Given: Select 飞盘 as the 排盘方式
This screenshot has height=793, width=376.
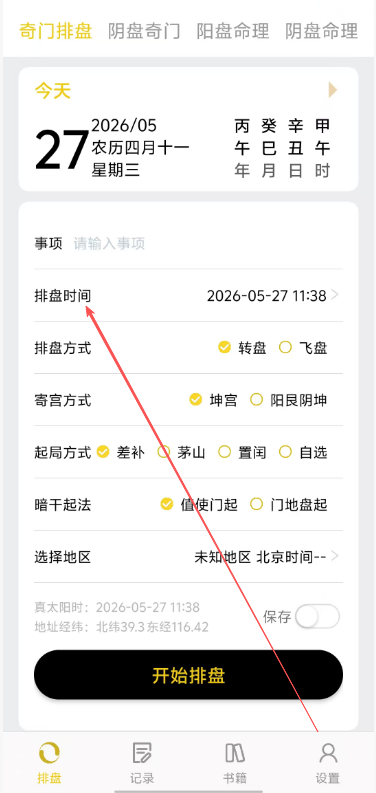Looking at the screenshot, I should [x=303, y=348].
